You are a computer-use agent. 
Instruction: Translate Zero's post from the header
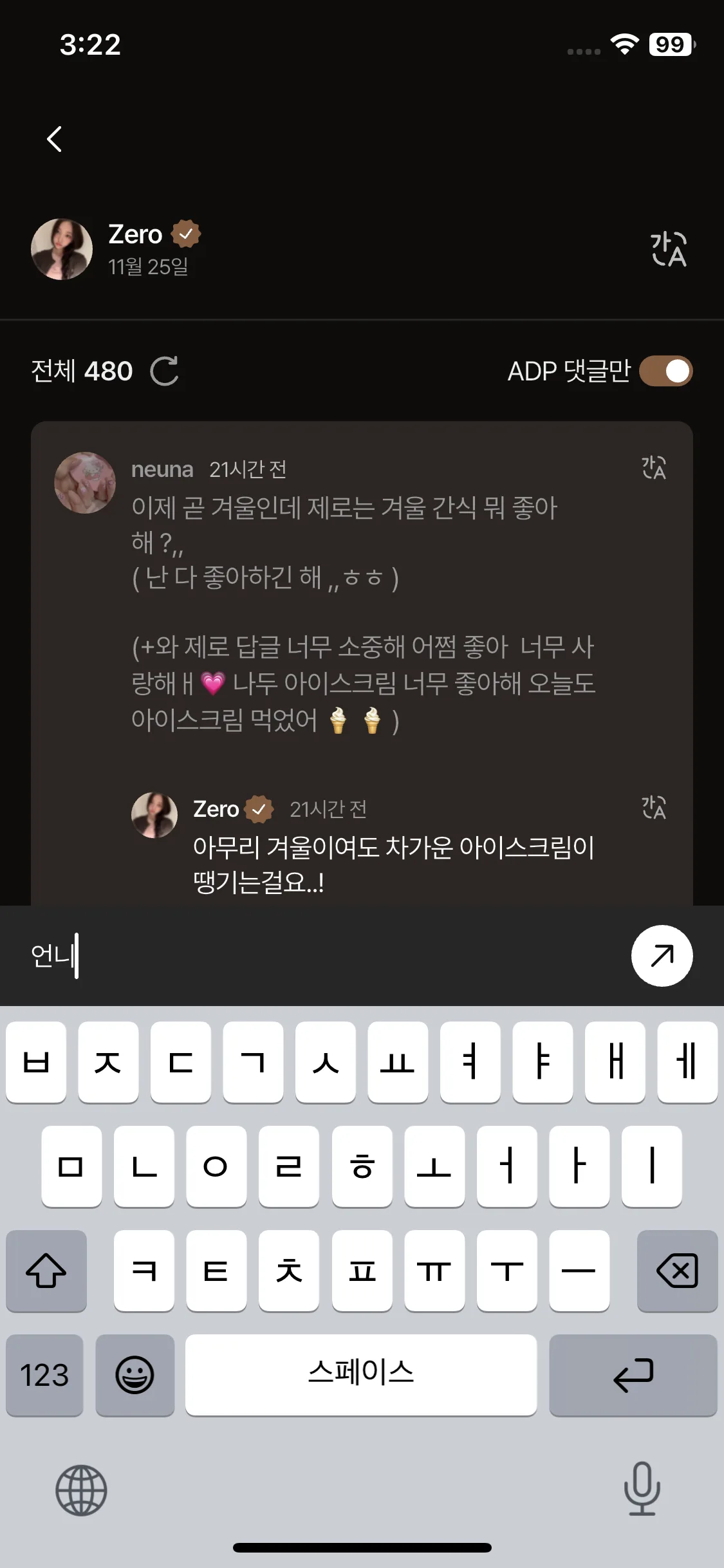(x=669, y=249)
